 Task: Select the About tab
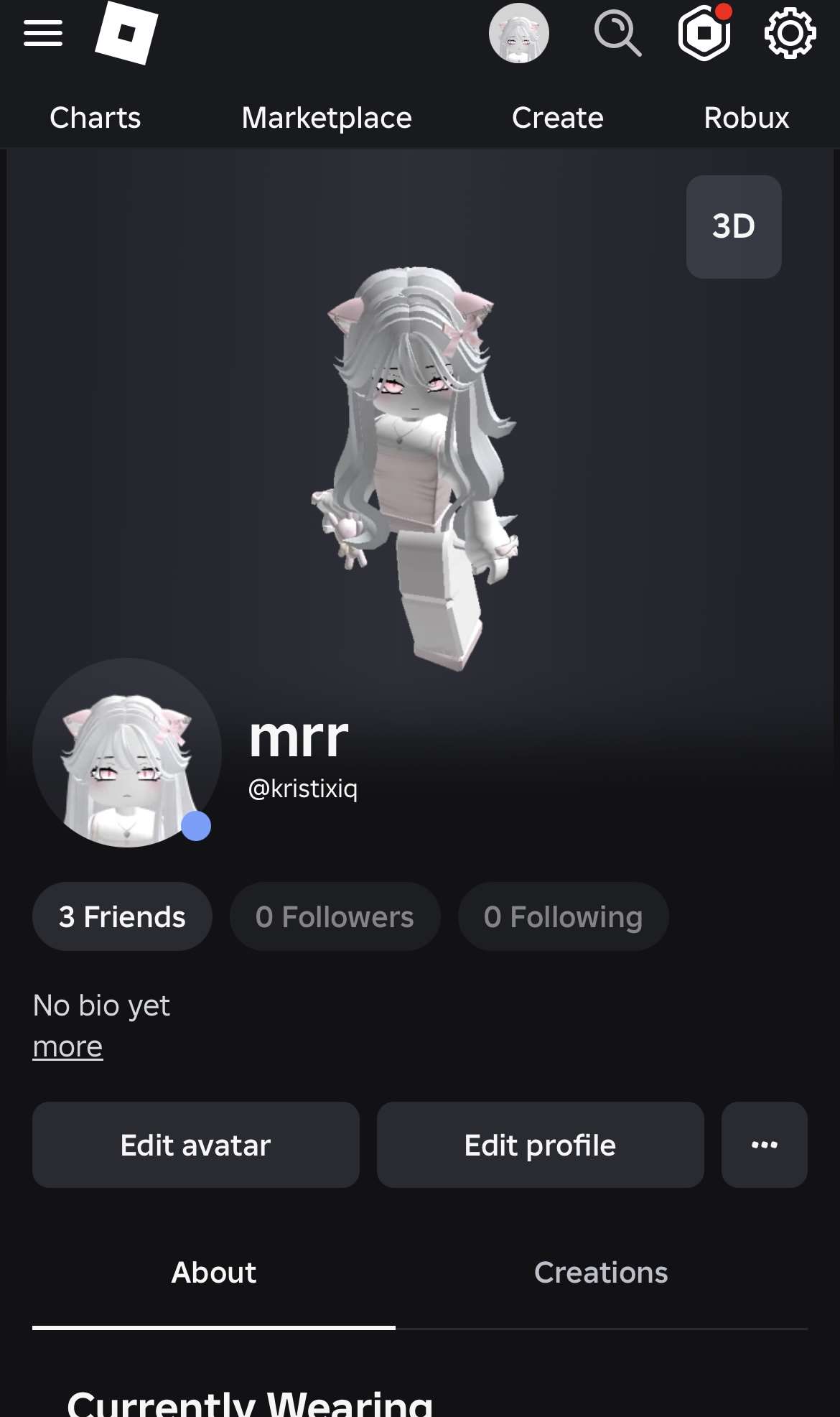click(214, 1273)
